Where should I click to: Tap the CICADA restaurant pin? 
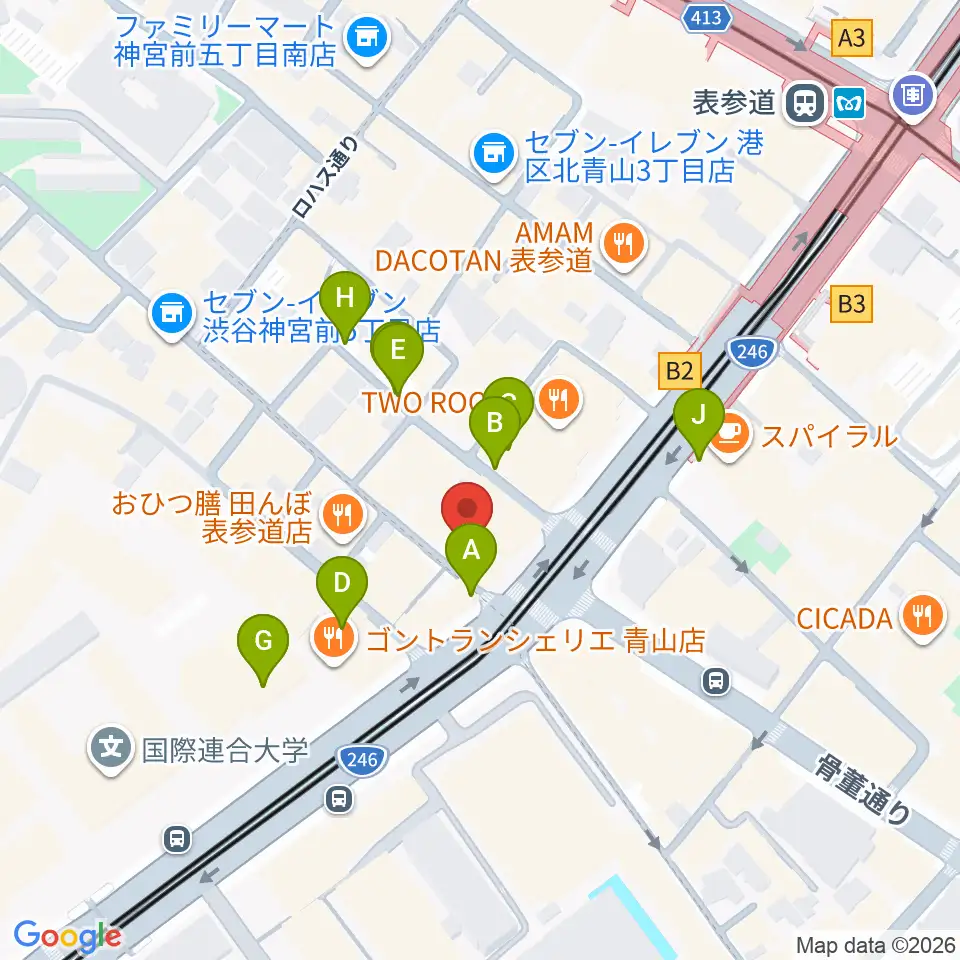pyautogui.click(x=923, y=617)
